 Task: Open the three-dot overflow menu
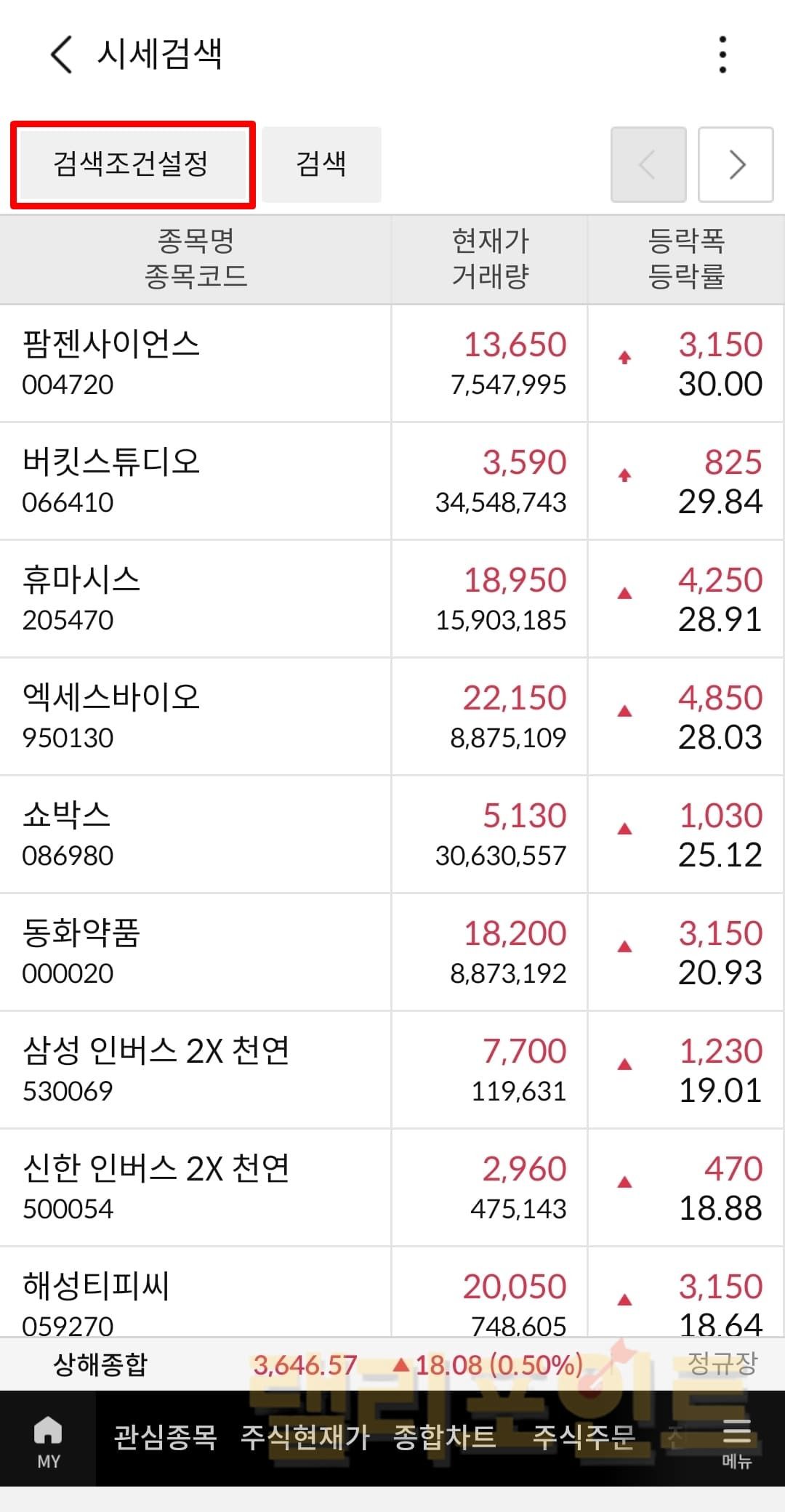722,55
